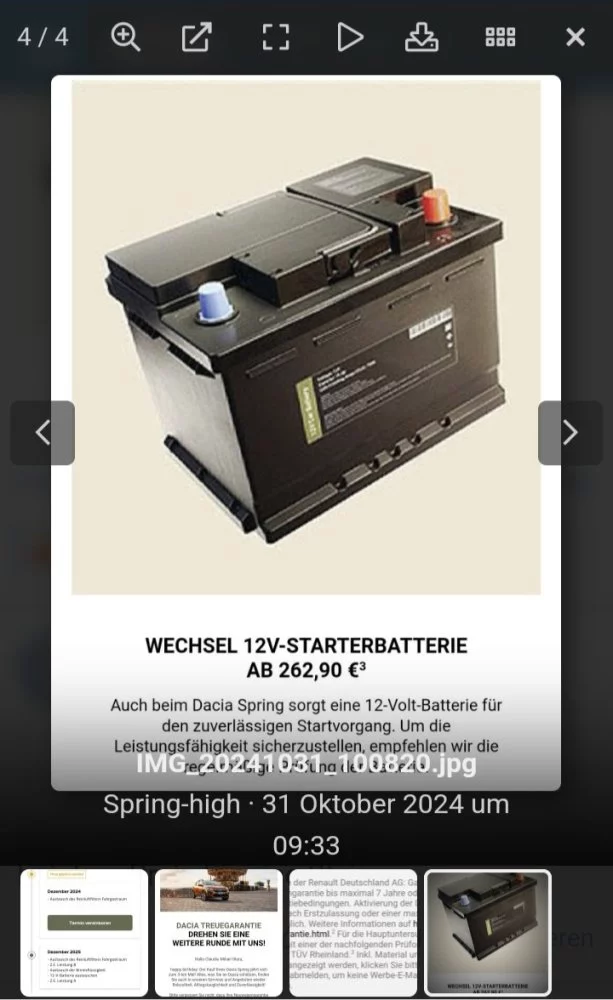Start the slideshow playback
613x1000 pixels.
(x=349, y=38)
